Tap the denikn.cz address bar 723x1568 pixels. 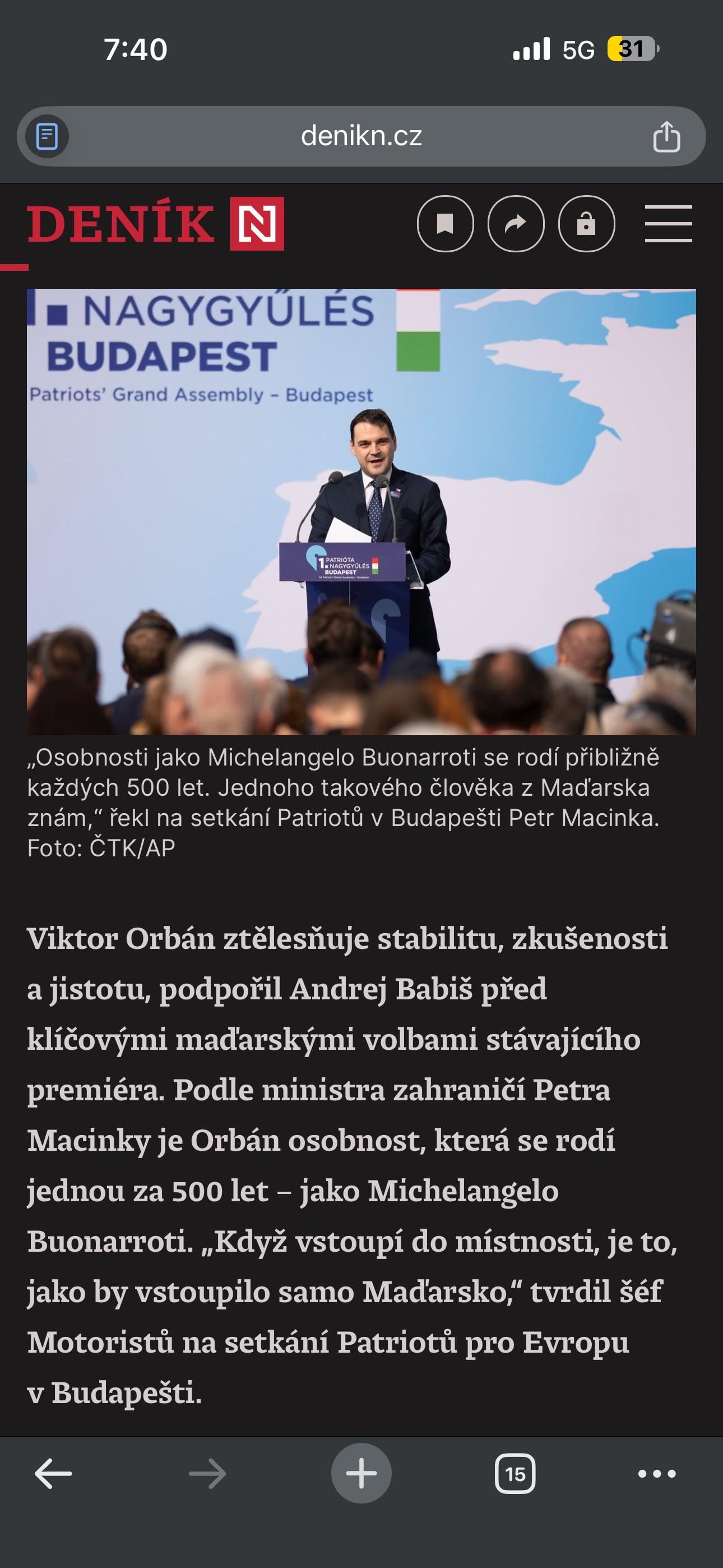tap(361, 136)
